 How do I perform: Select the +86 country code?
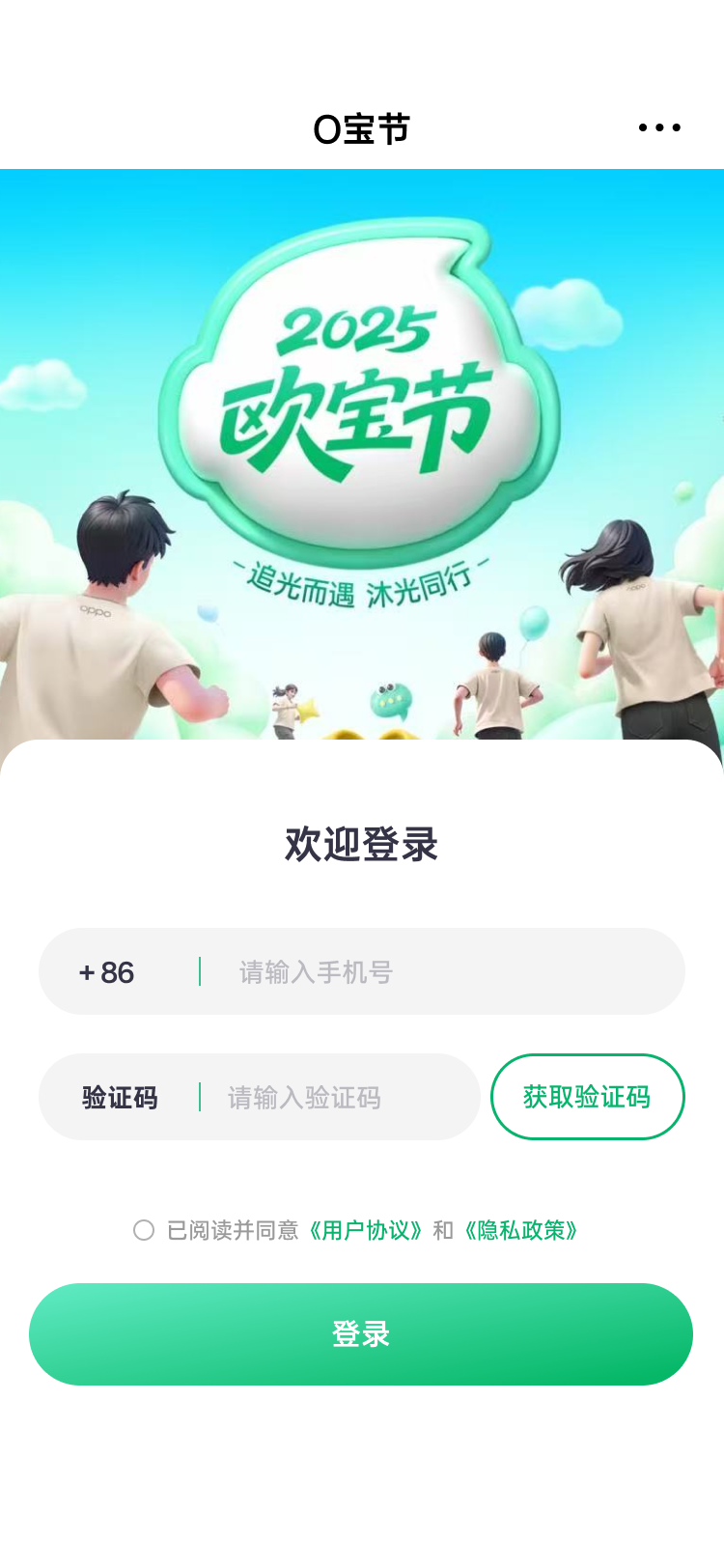click(x=107, y=972)
